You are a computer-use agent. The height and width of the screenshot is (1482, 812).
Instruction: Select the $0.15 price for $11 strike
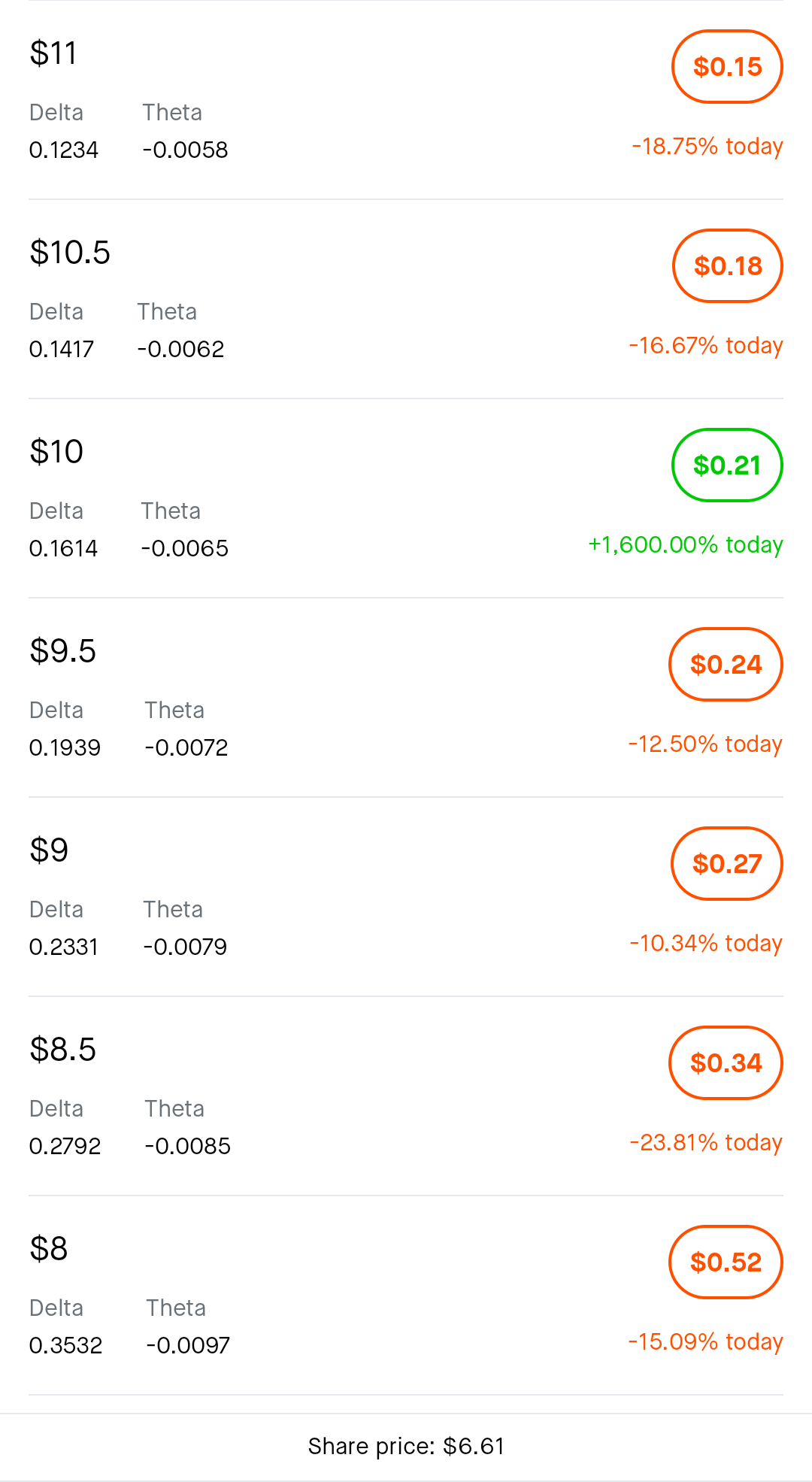coord(727,67)
